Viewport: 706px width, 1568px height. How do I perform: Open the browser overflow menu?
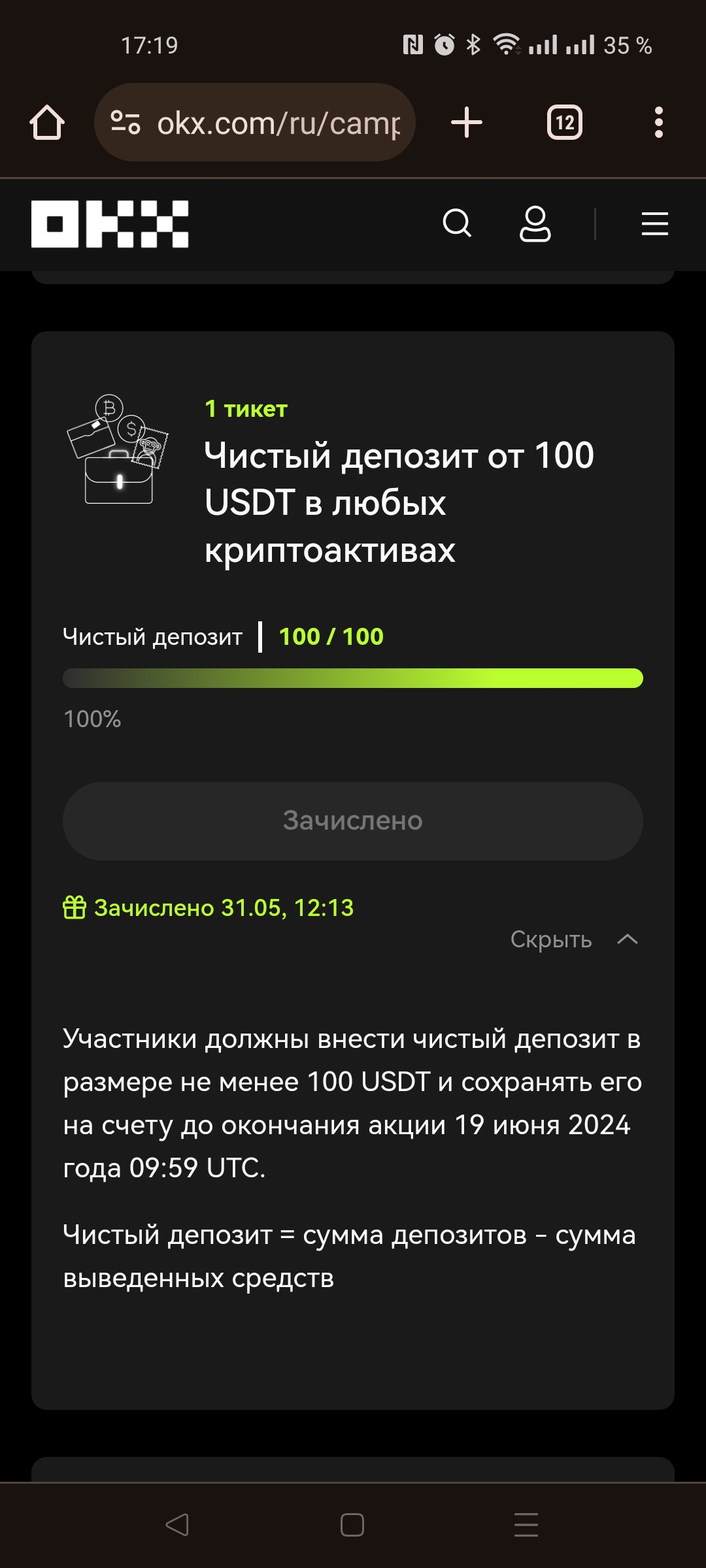658,123
